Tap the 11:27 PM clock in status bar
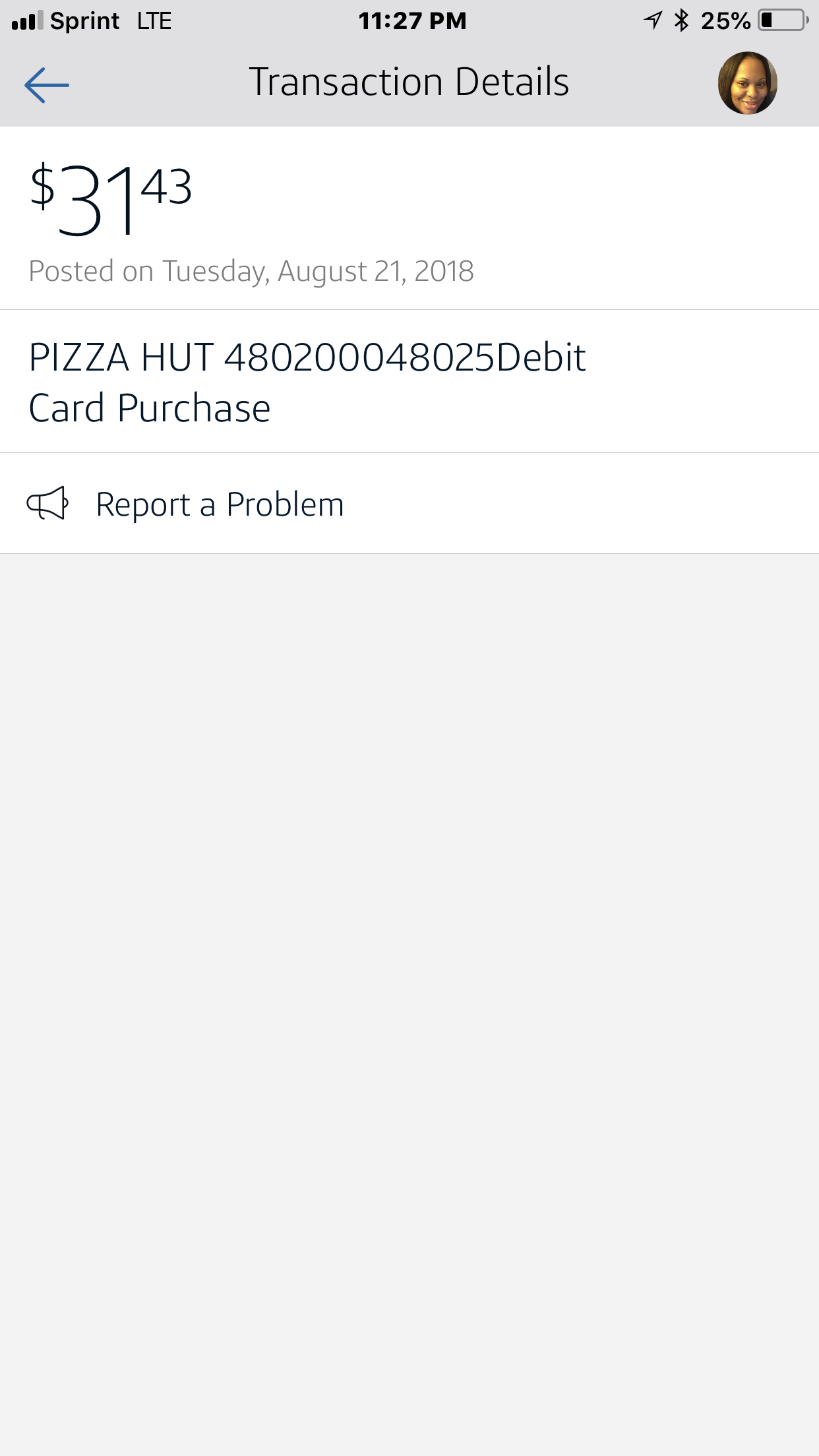This screenshot has height=1456, width=819. [411, 20]
